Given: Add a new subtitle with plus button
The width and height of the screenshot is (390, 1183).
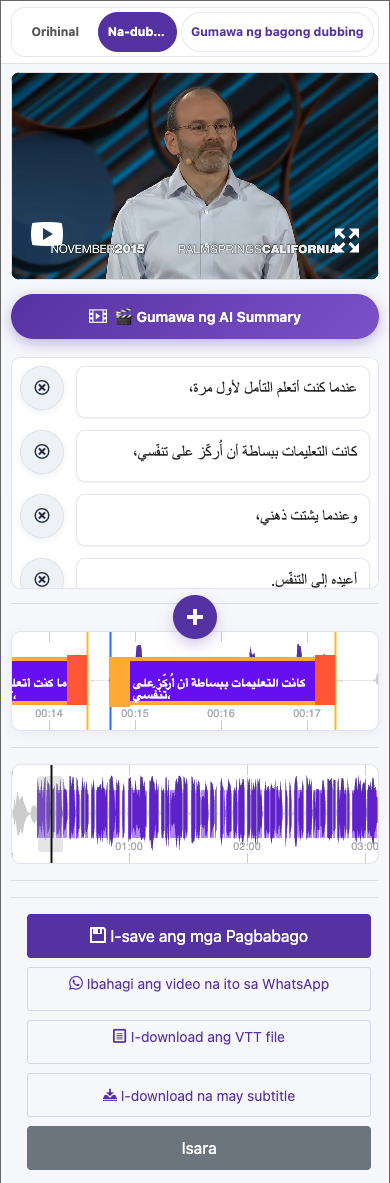Looking at the screenshot, I should [x=195, y=617].
